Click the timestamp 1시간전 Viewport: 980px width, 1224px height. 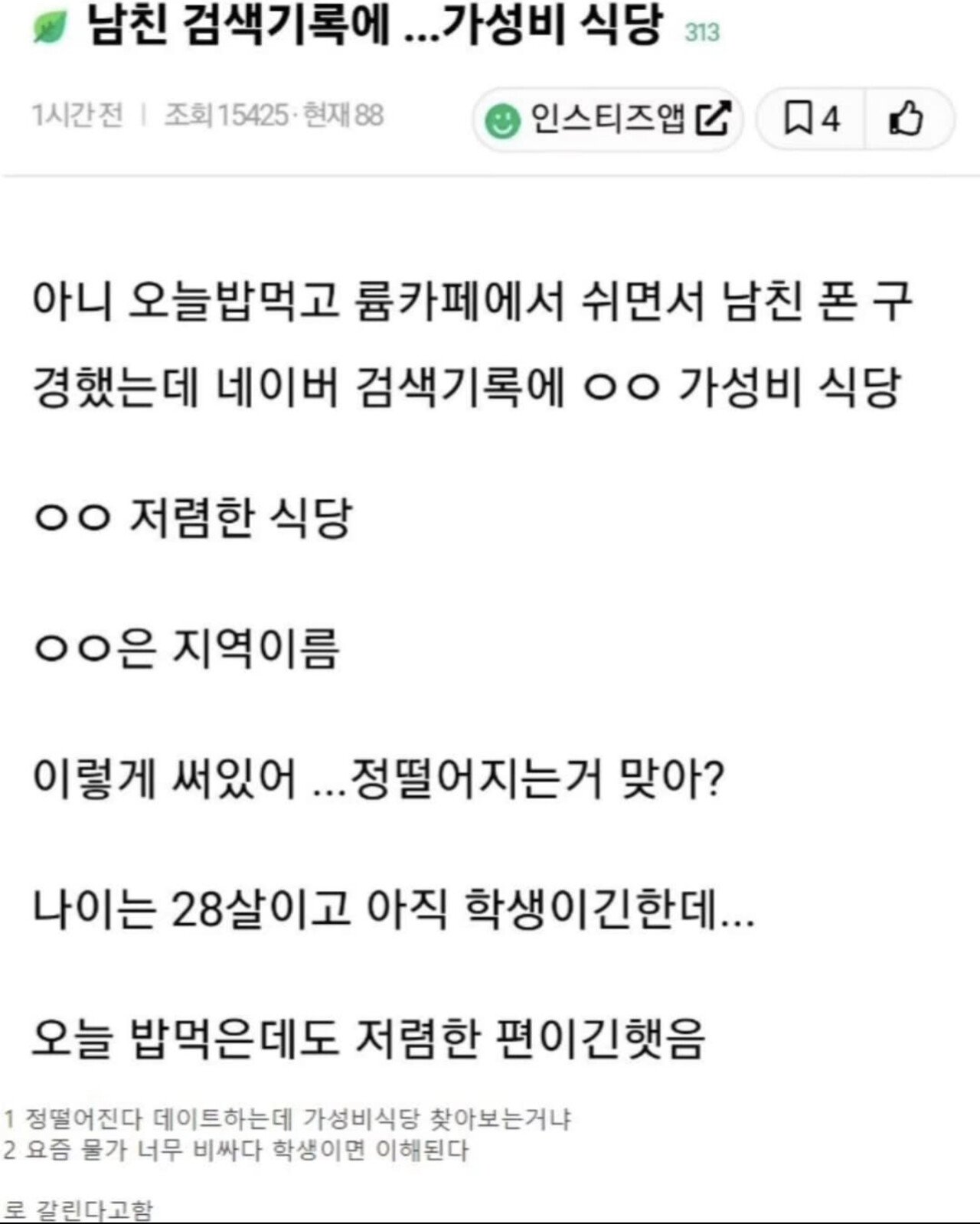click(x=75, y=116)
